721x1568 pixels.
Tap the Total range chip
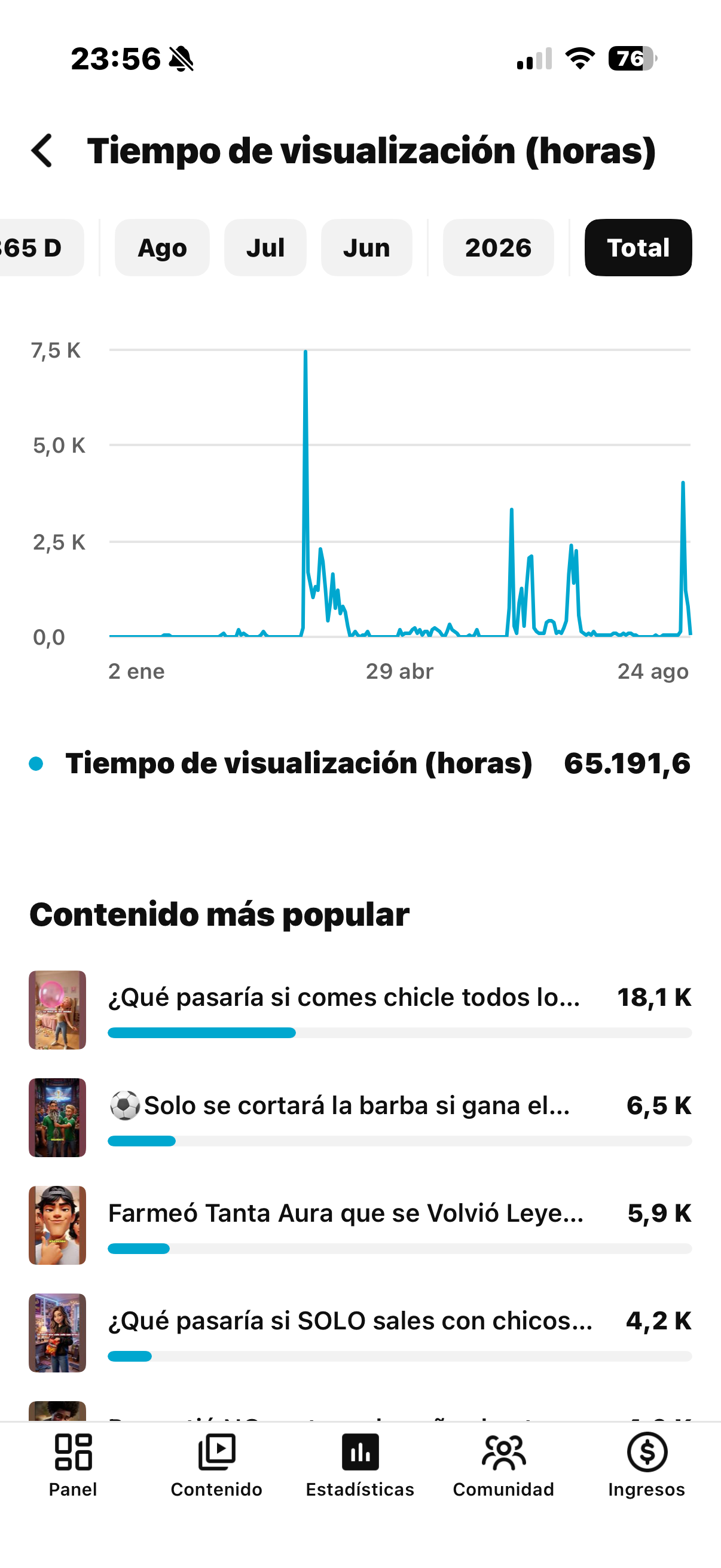tap(638, 248)
